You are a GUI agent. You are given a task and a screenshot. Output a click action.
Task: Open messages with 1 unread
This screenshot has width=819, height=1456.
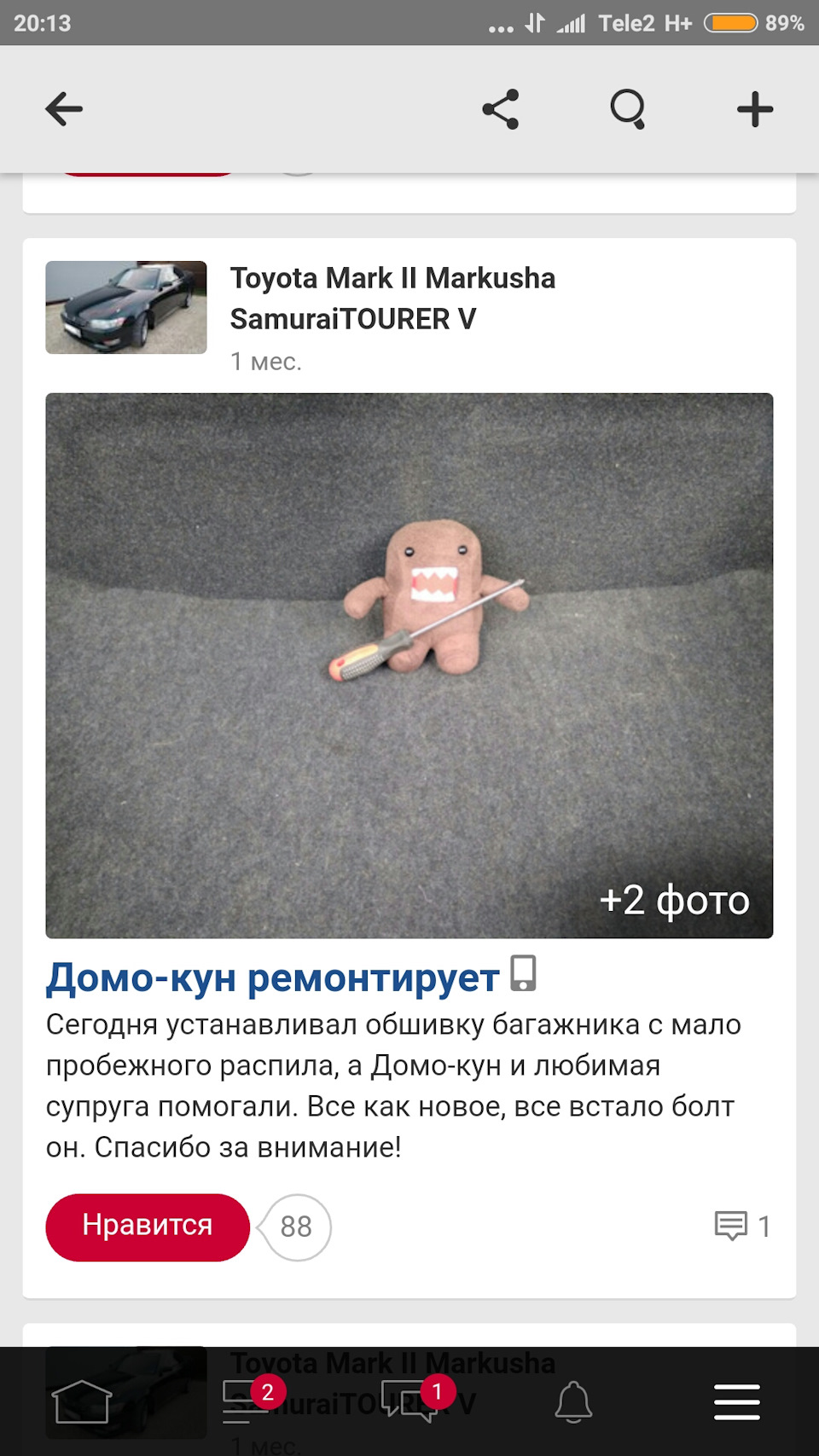click(x=411, y=1401)
